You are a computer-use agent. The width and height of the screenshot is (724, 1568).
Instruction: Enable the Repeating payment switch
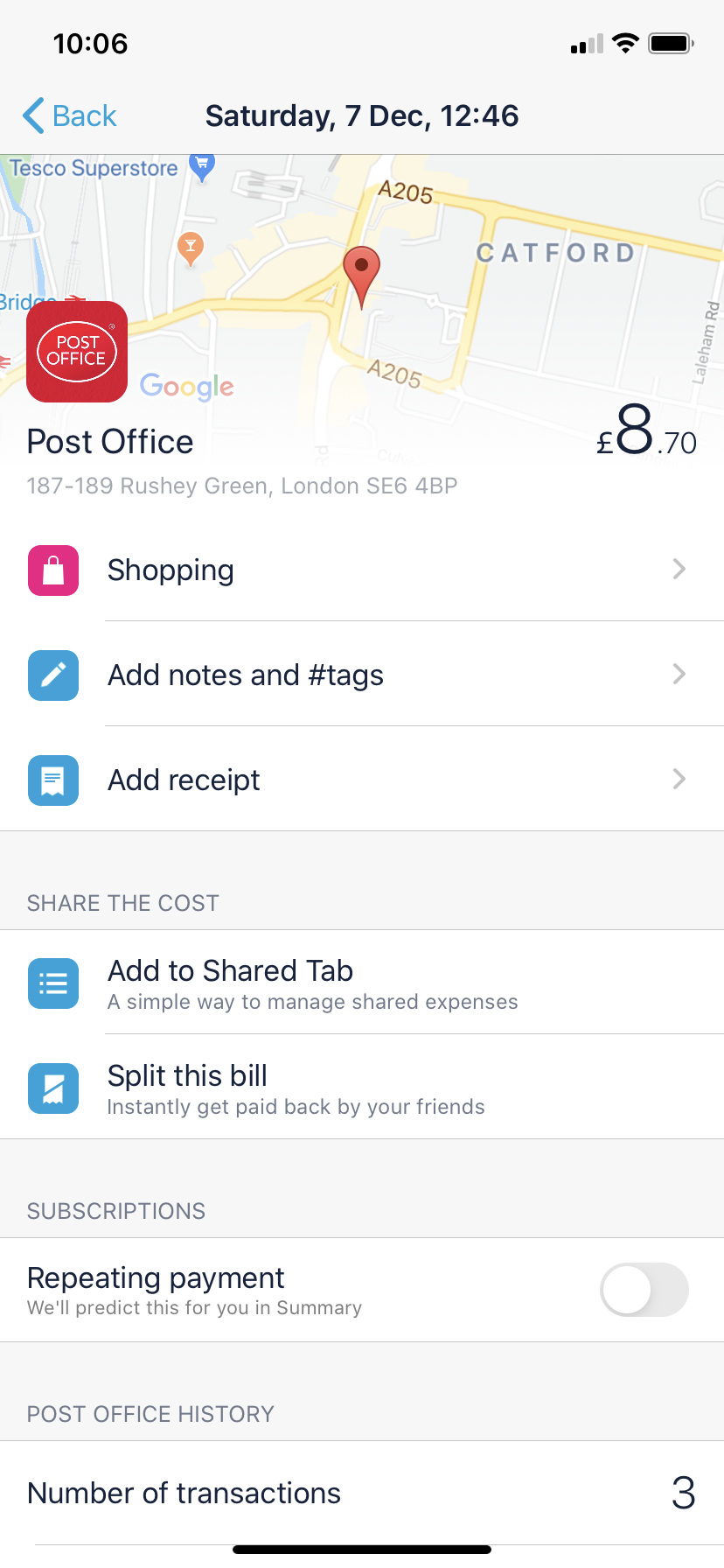(x=644, y=1290)
